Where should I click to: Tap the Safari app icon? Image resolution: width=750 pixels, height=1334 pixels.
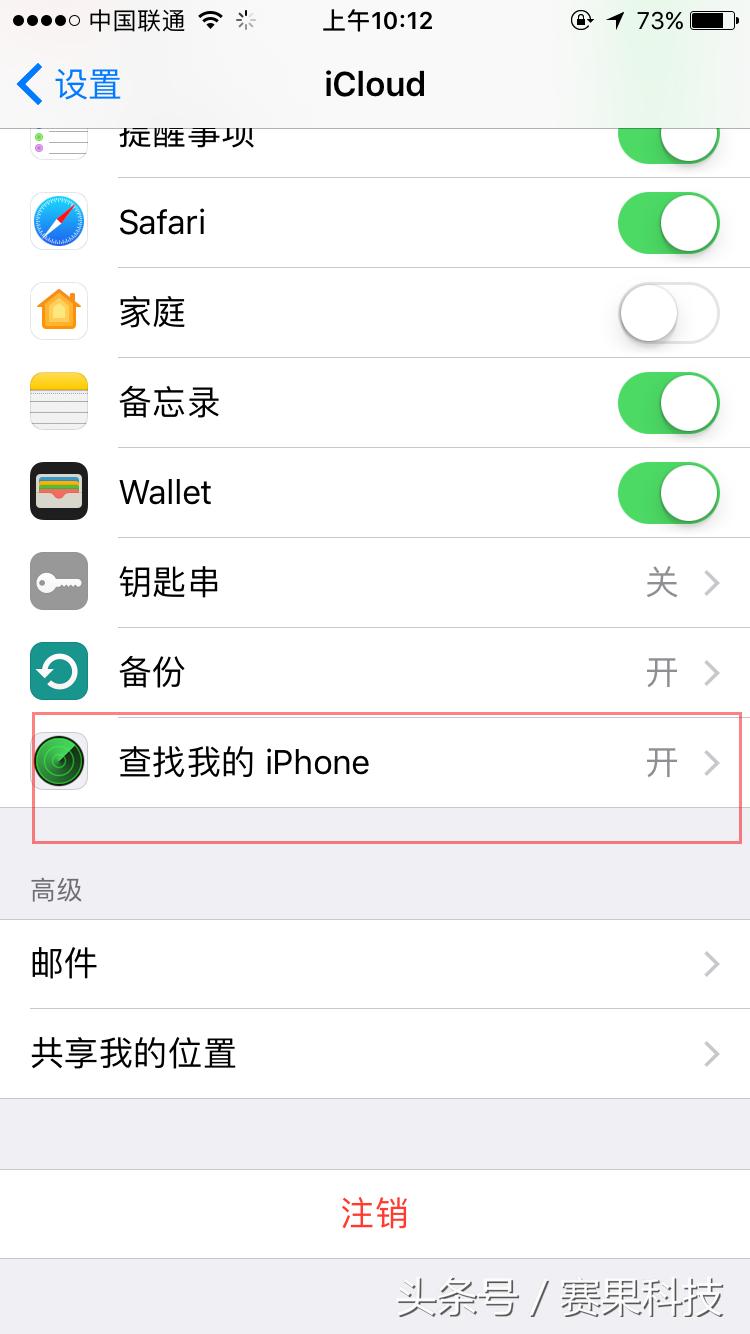(x=58, y=222)
